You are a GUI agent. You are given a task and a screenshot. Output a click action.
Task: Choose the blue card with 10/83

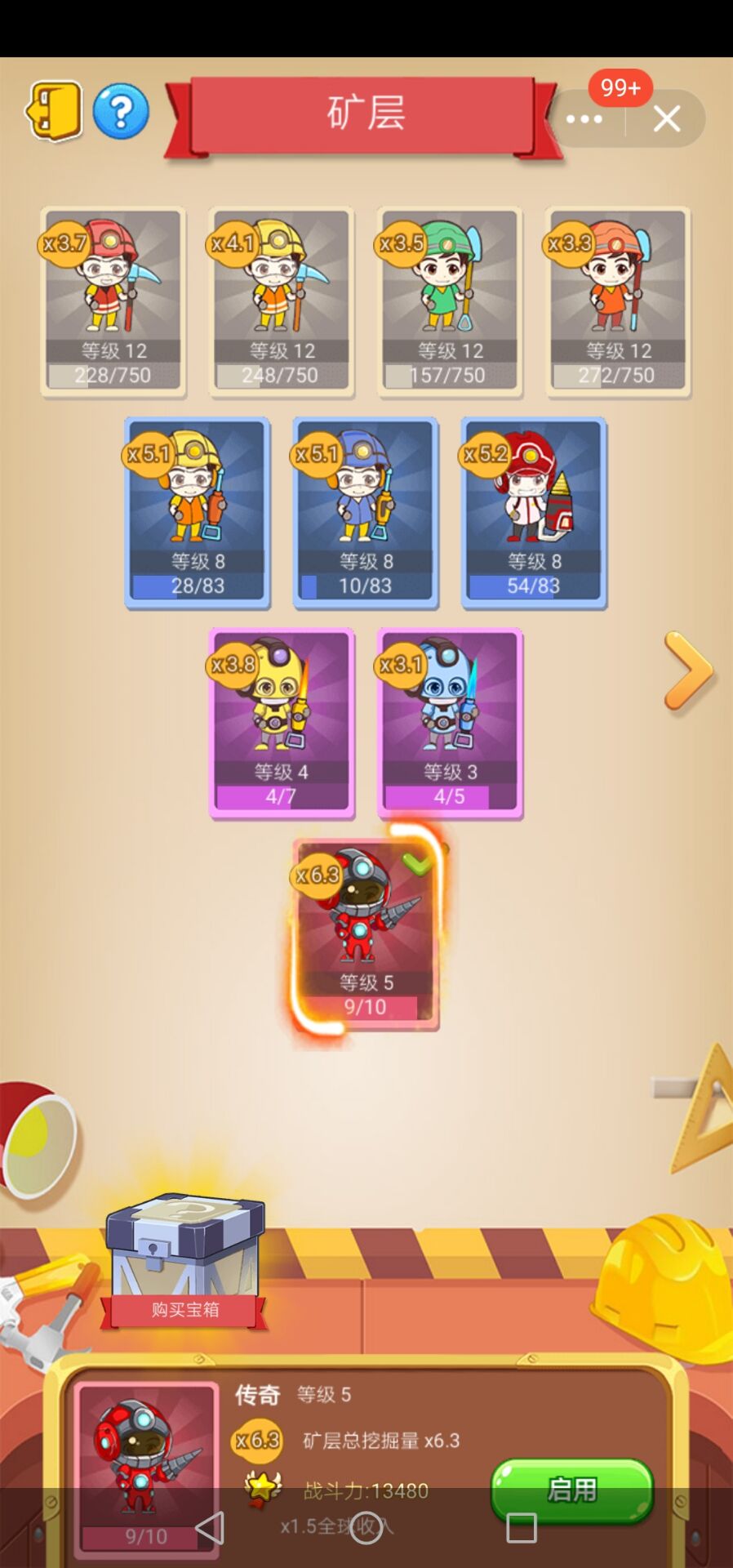tap(366, 513)
